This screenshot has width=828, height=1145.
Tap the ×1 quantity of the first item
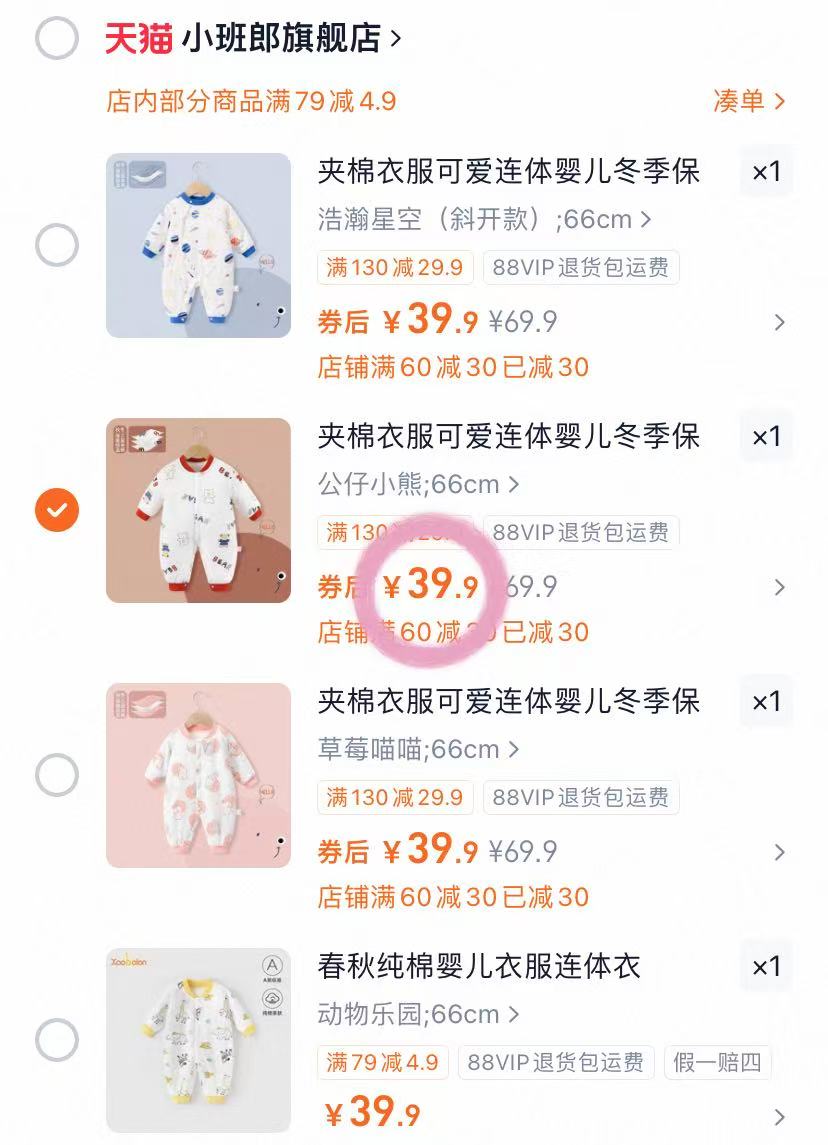(766, 171)
